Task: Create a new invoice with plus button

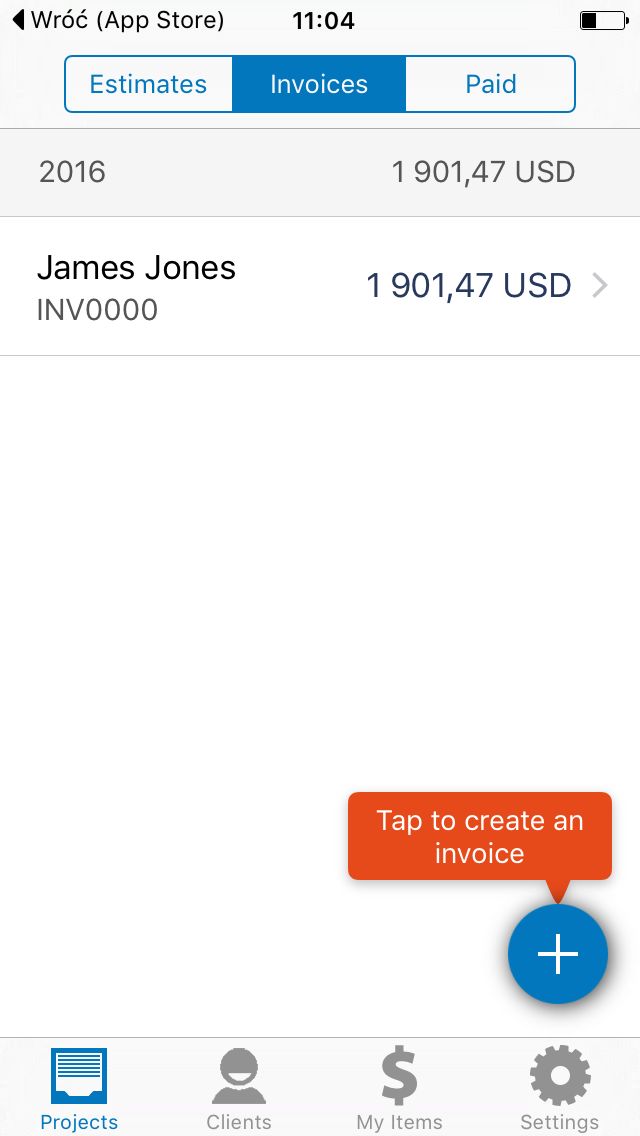Action: tap(558, 953)
